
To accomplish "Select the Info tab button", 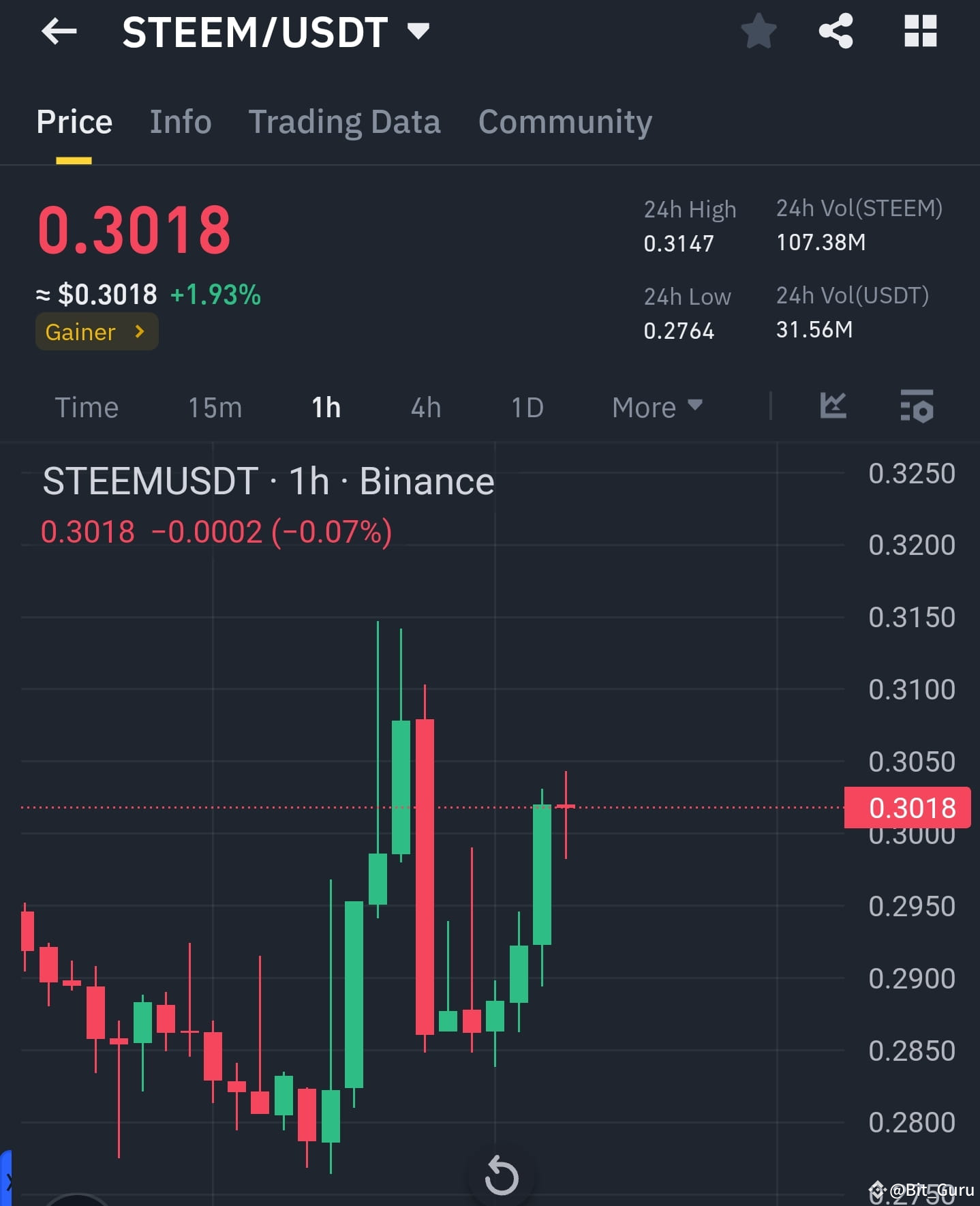I will point(180,121).
